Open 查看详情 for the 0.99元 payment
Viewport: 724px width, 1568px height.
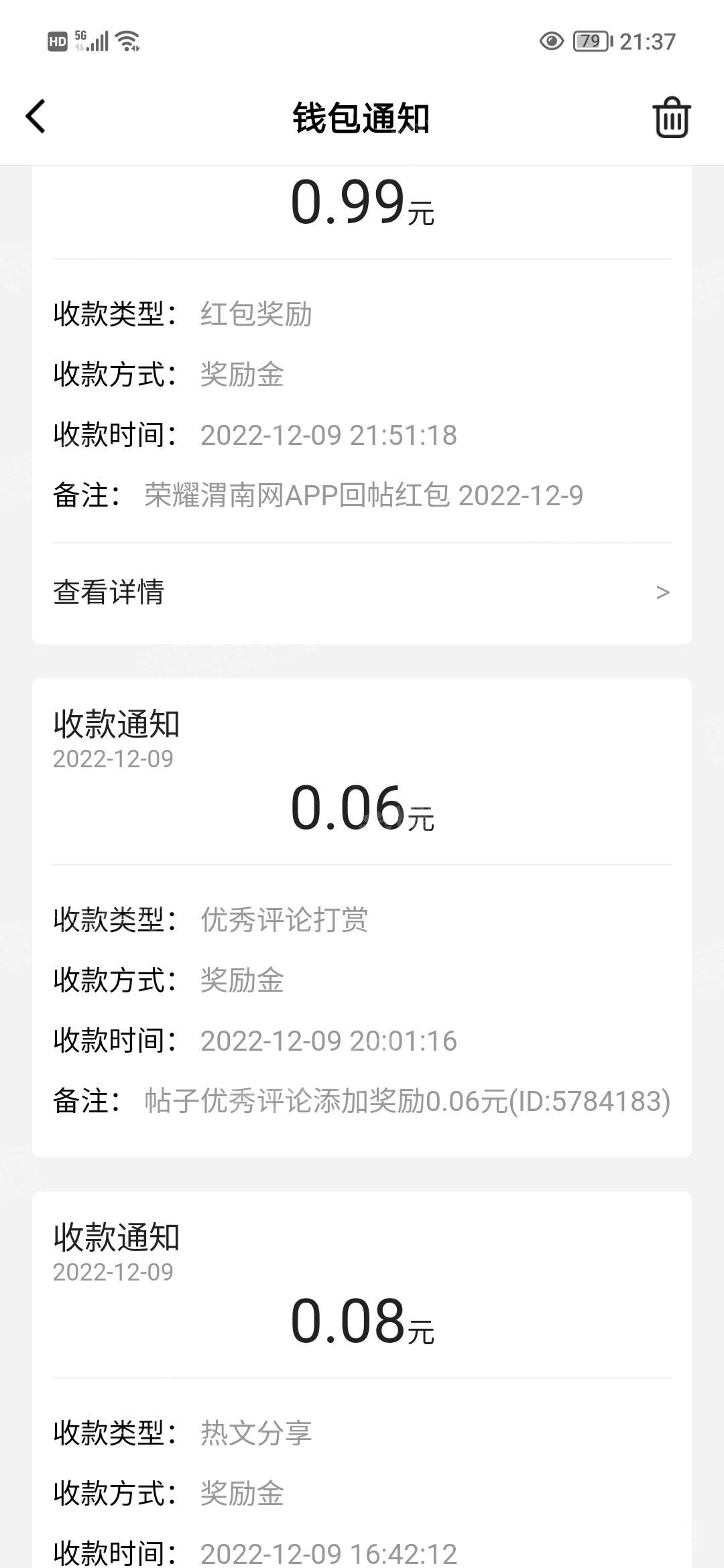(x=362, y=592)
